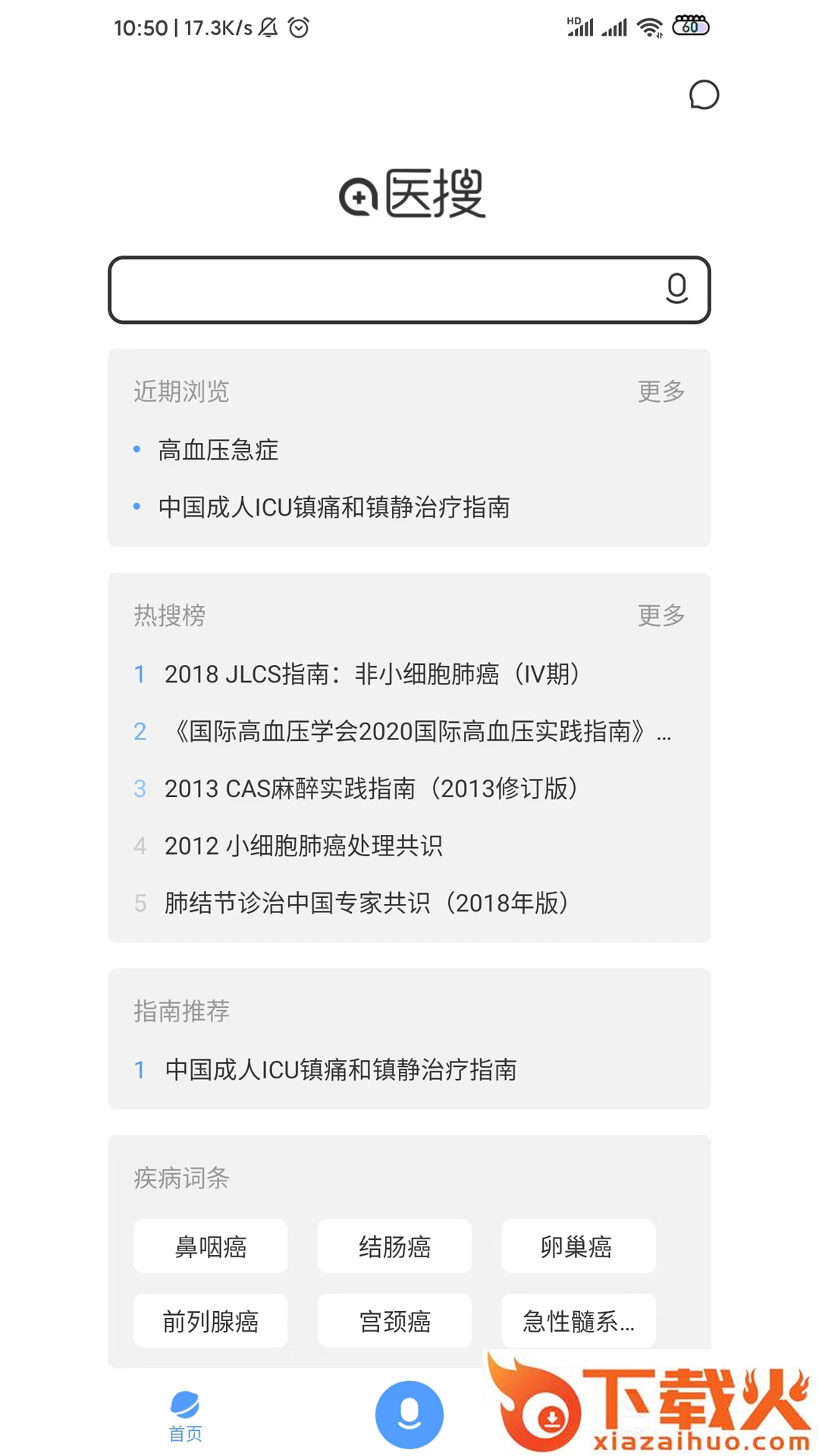This screenshot has width=819, height=1456.
Task: Select the 前列腺癌 disease chip
Action: 210,1321
